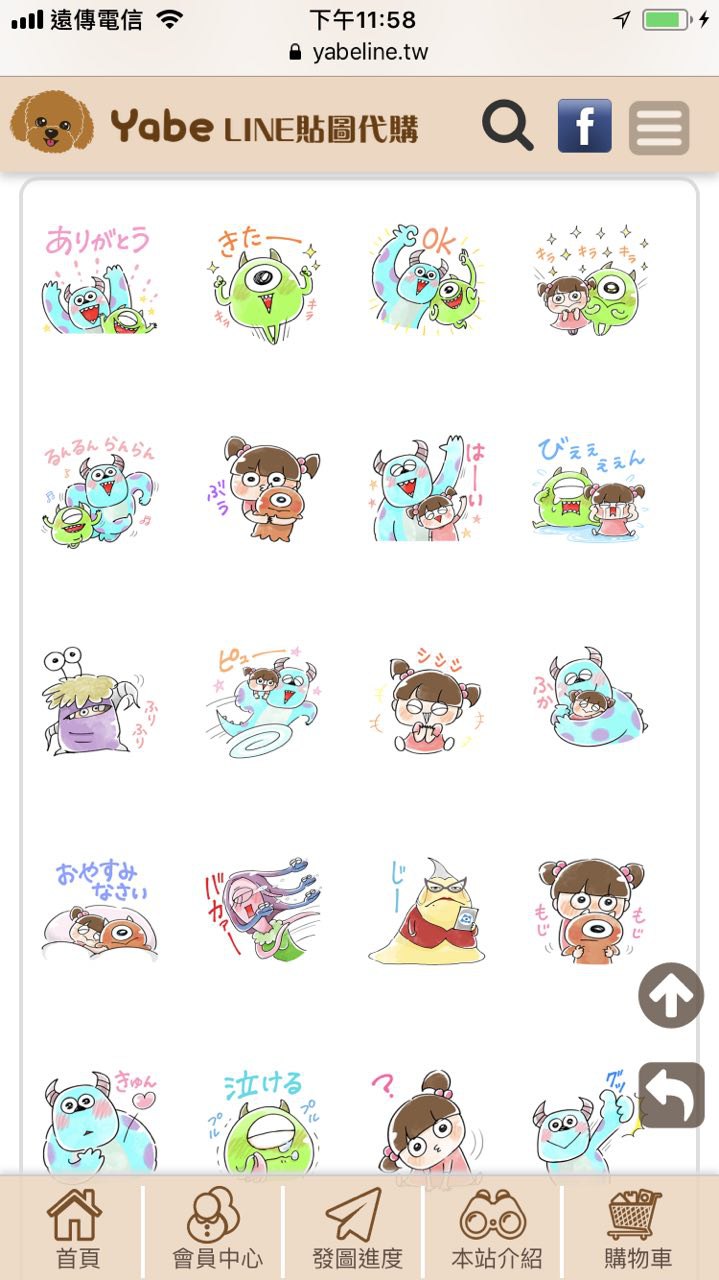Viewport: 719px width, 1280px height.
Task: Tap the yabeline.tw address bar
Action: (359, 52)
